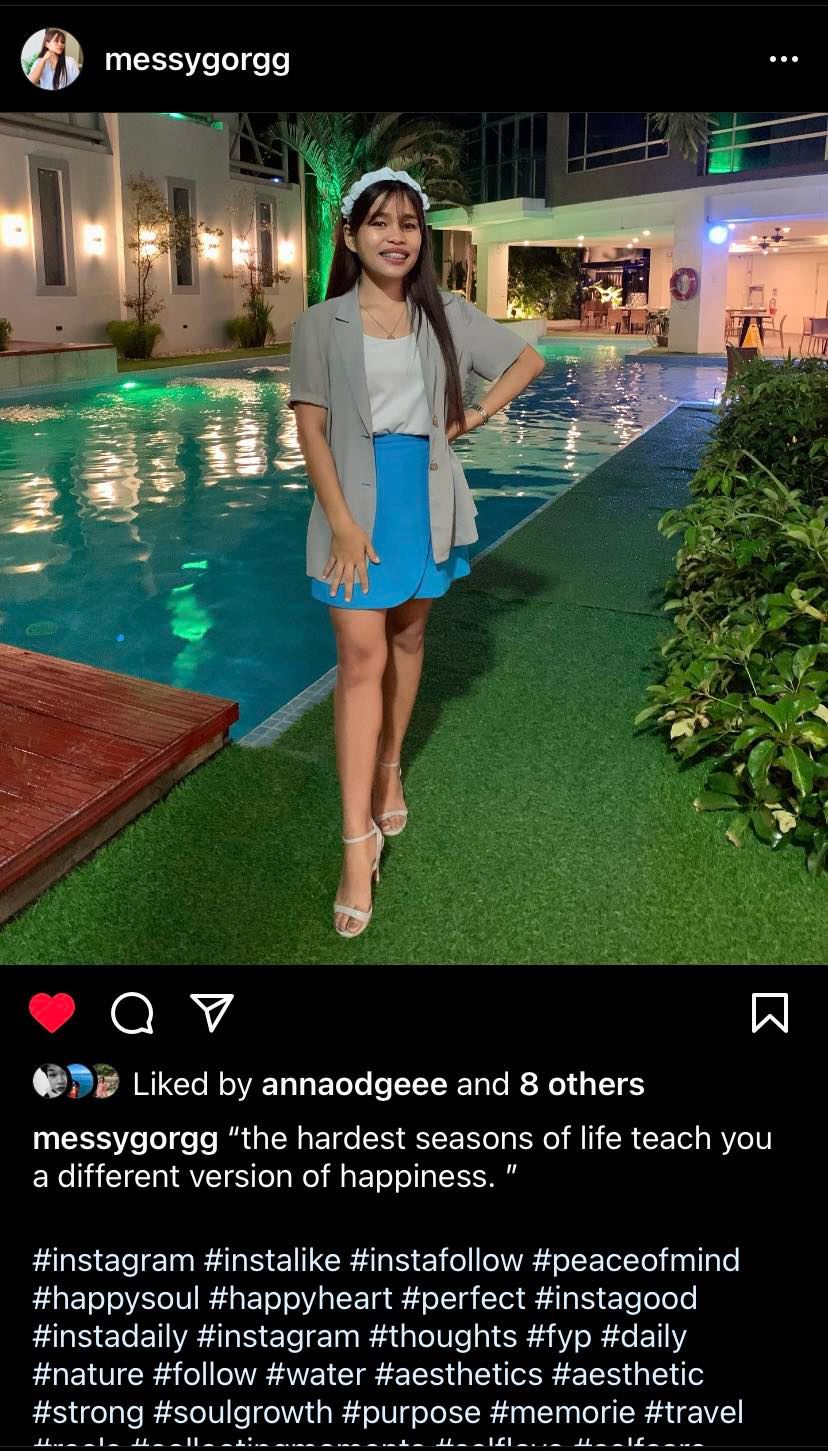Share the post via paper plane icon
This screenshot has width=828, height=1451.
click(x=212, y=1013)
